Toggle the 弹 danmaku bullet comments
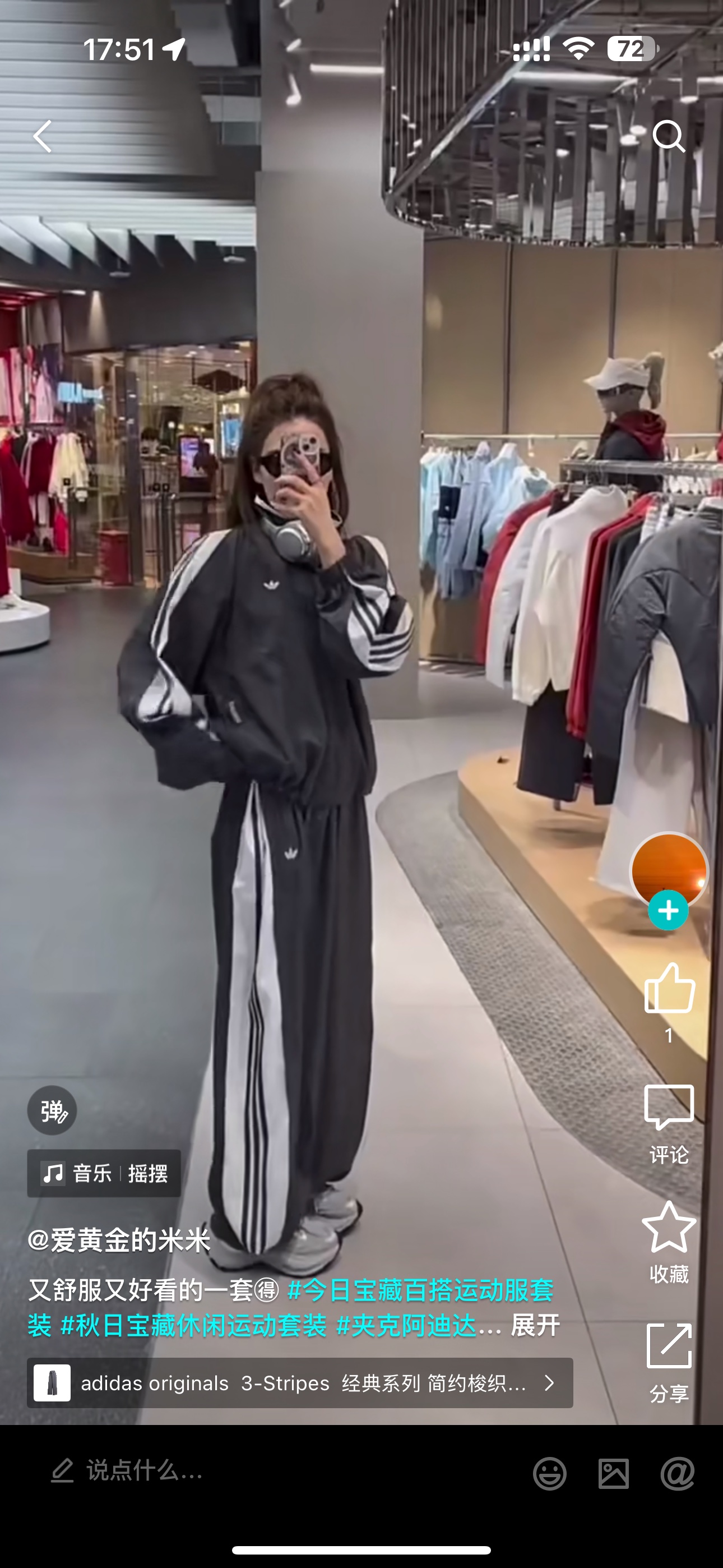This screenshot has width=723, height=1568. (52, 1110)
